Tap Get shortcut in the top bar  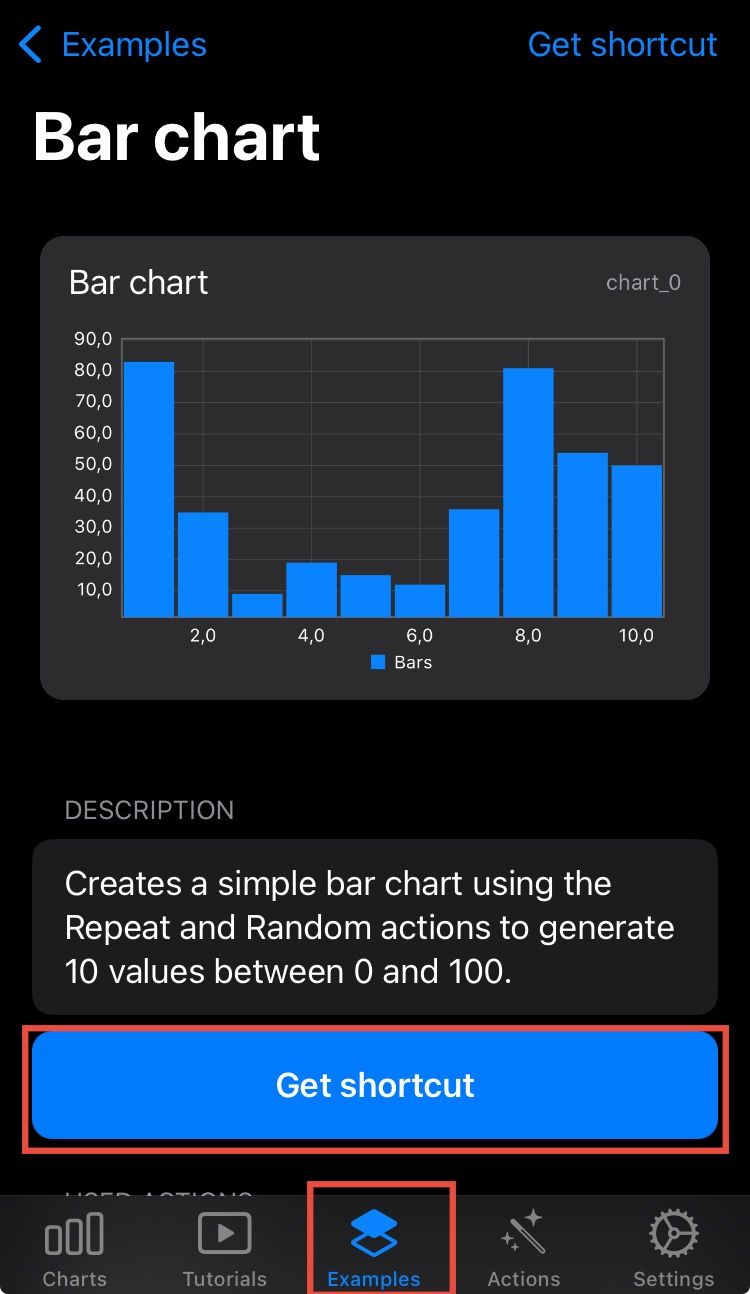pos(622,45)
